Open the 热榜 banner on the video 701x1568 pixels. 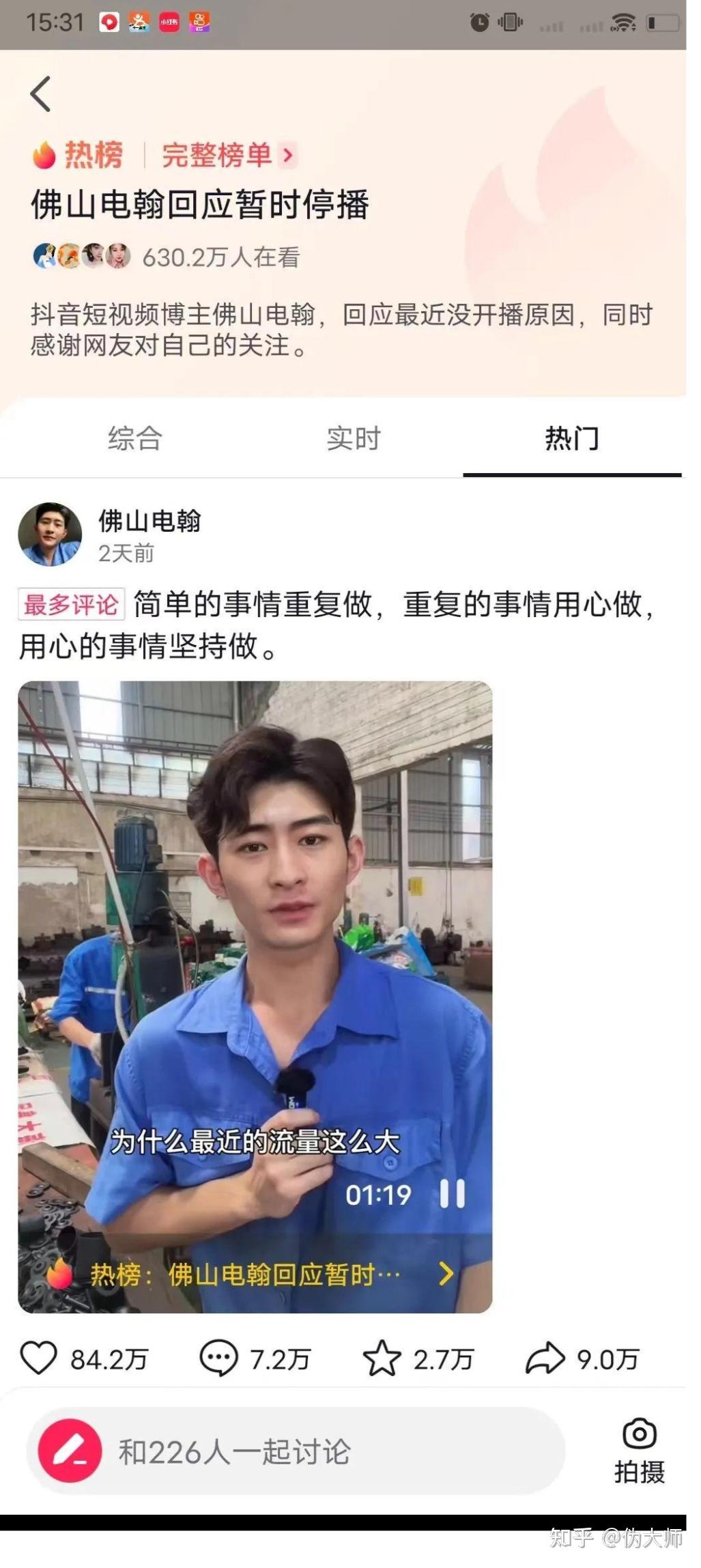click(255, 1274)
